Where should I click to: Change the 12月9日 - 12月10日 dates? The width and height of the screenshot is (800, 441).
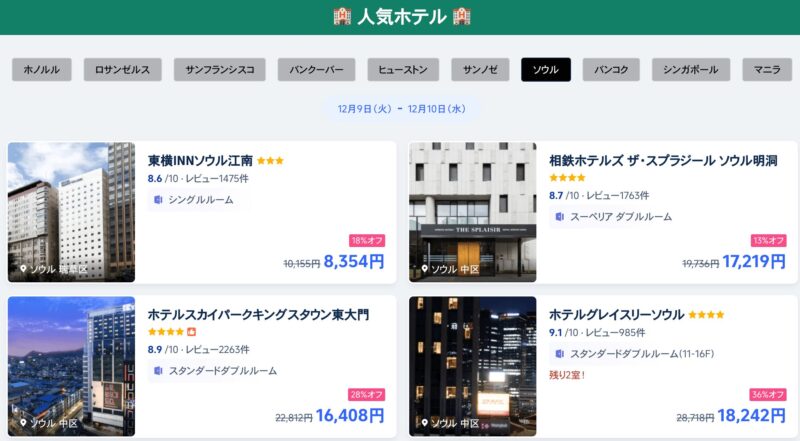pos(400,108)
